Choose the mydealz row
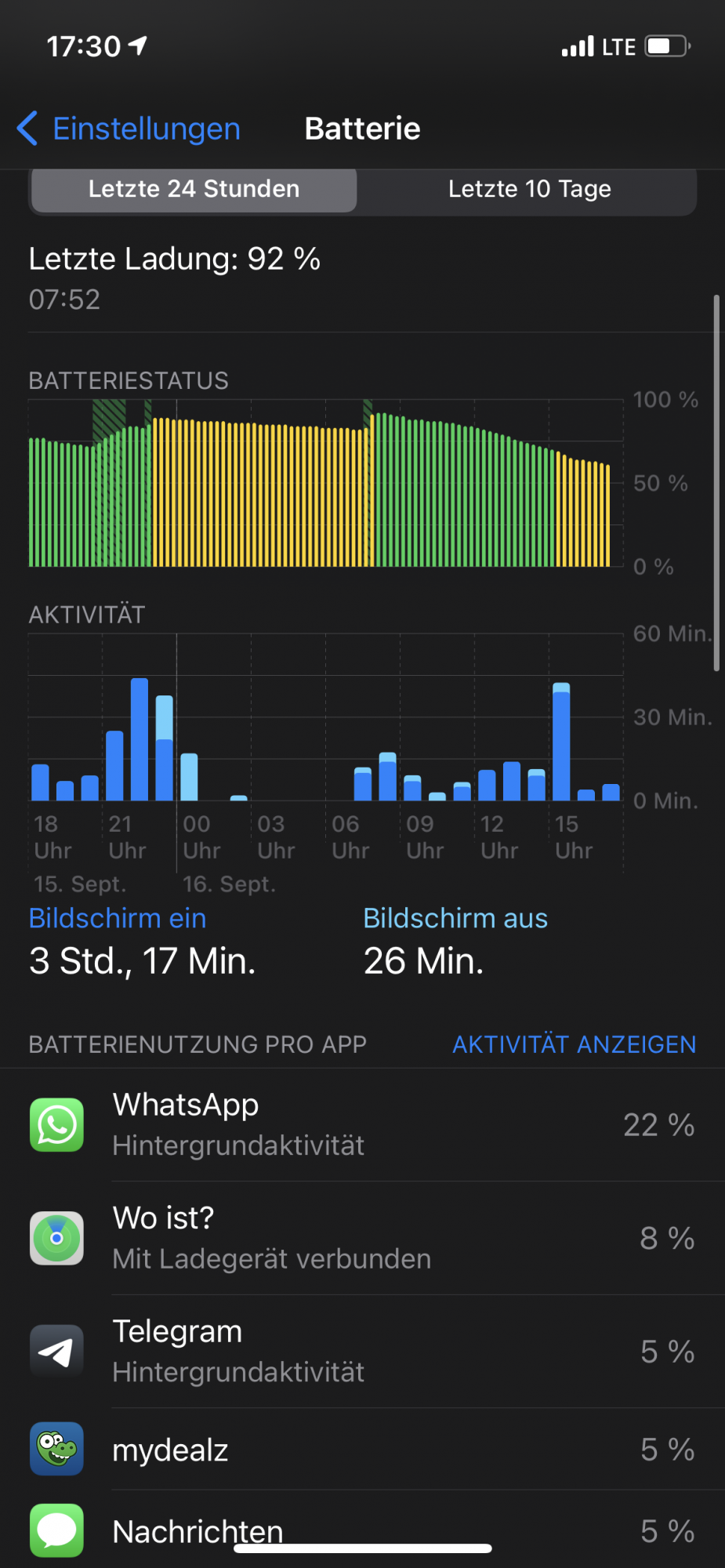The image size is (725, 1568). coord(362,1450)
